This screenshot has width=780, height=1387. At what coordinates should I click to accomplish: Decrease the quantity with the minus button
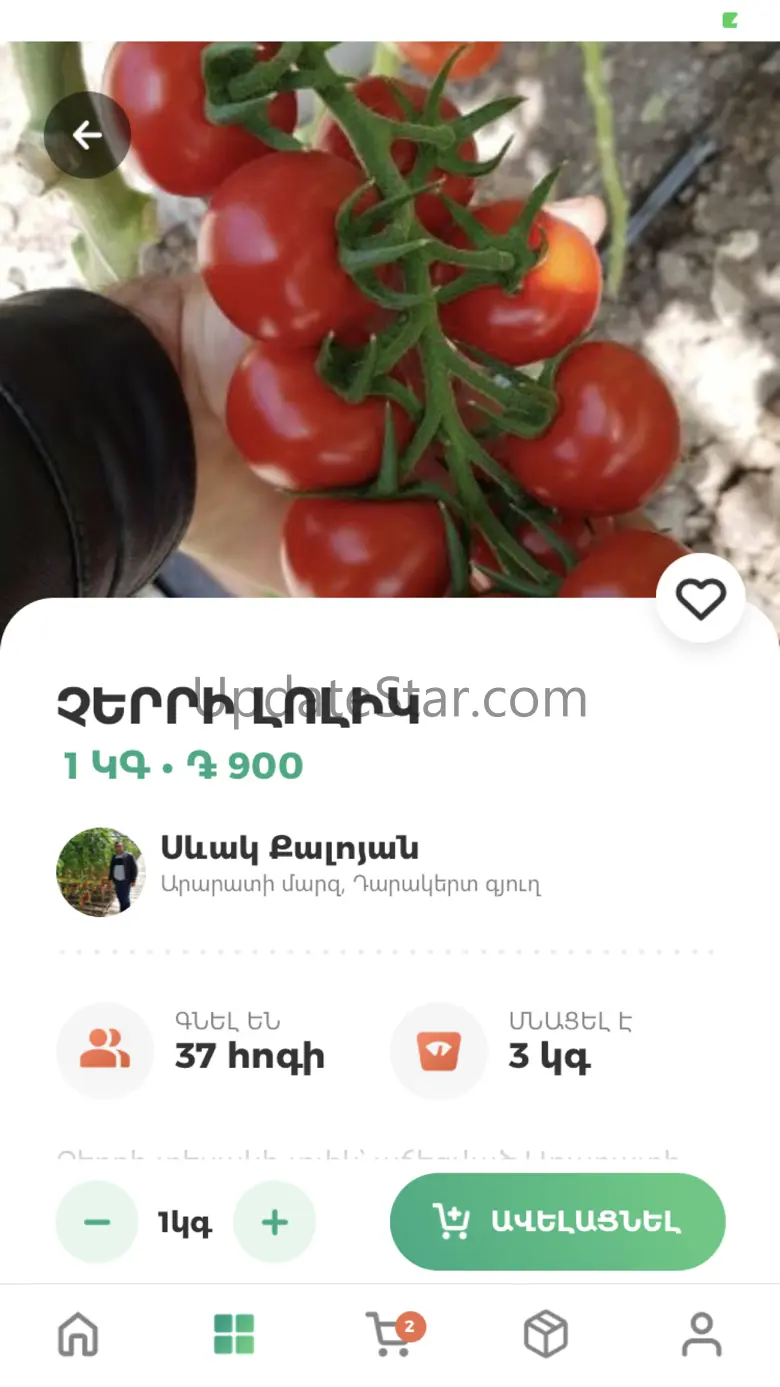tap(97, 1222)
